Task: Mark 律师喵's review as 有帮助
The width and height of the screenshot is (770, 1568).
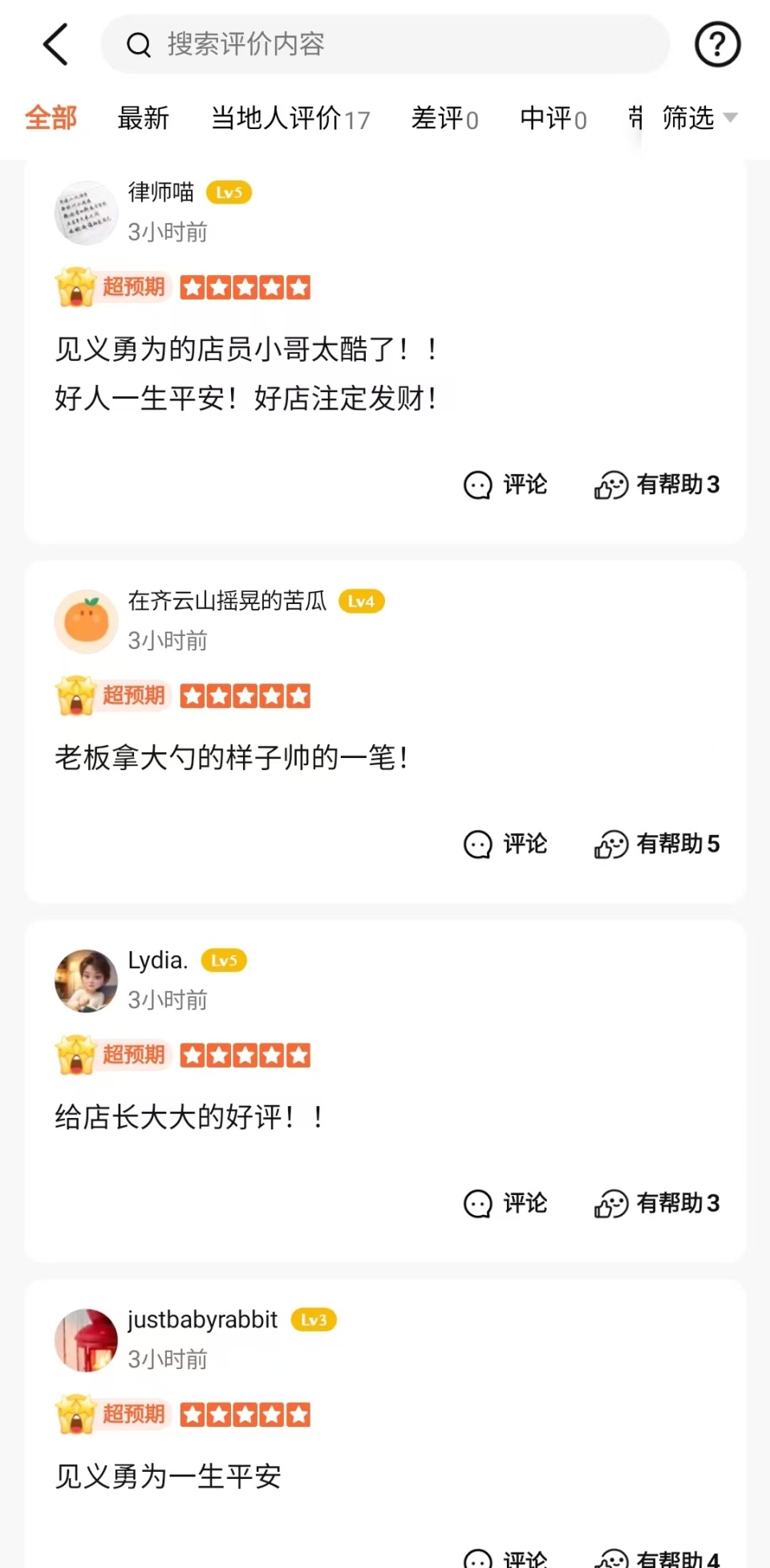Action: coord(657,484)
